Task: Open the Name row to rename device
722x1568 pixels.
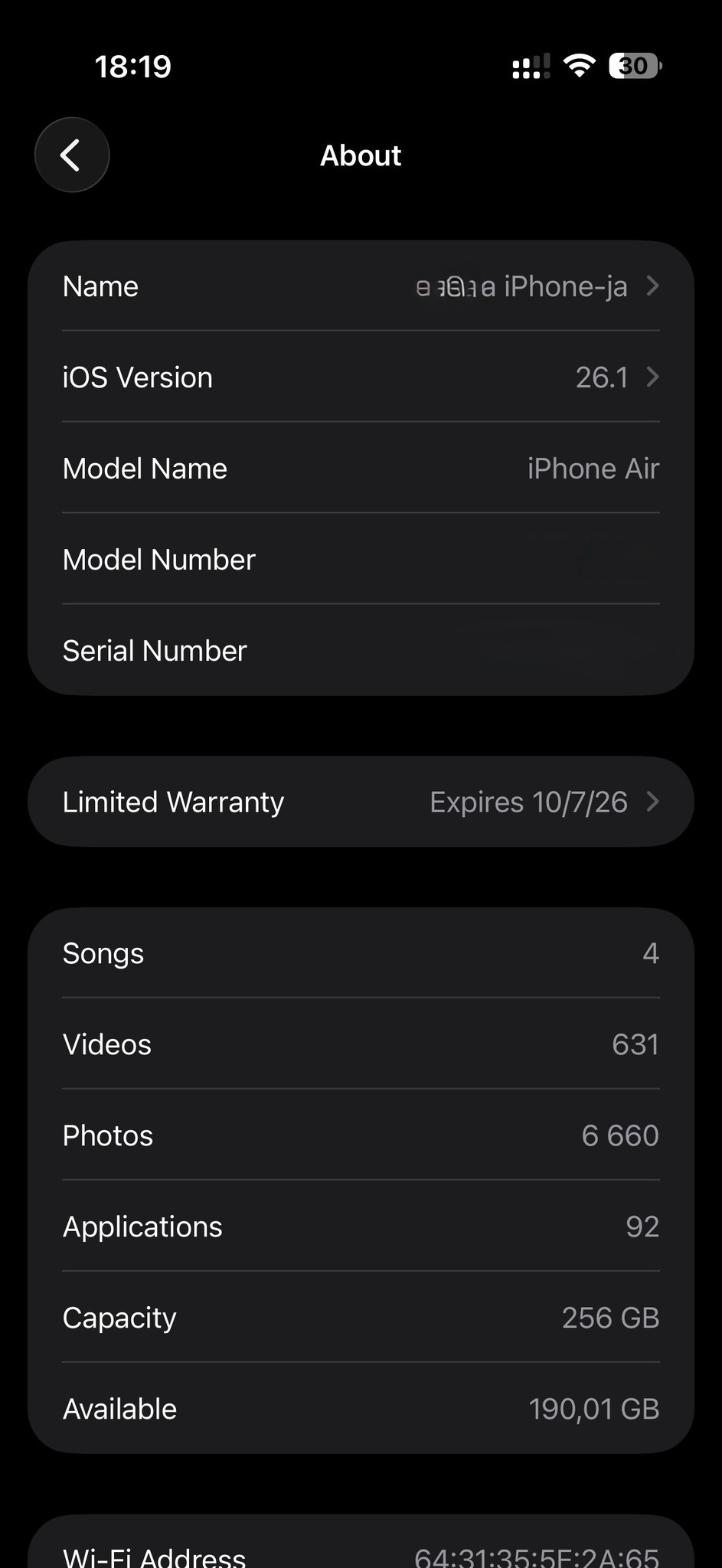Action: 360,287
